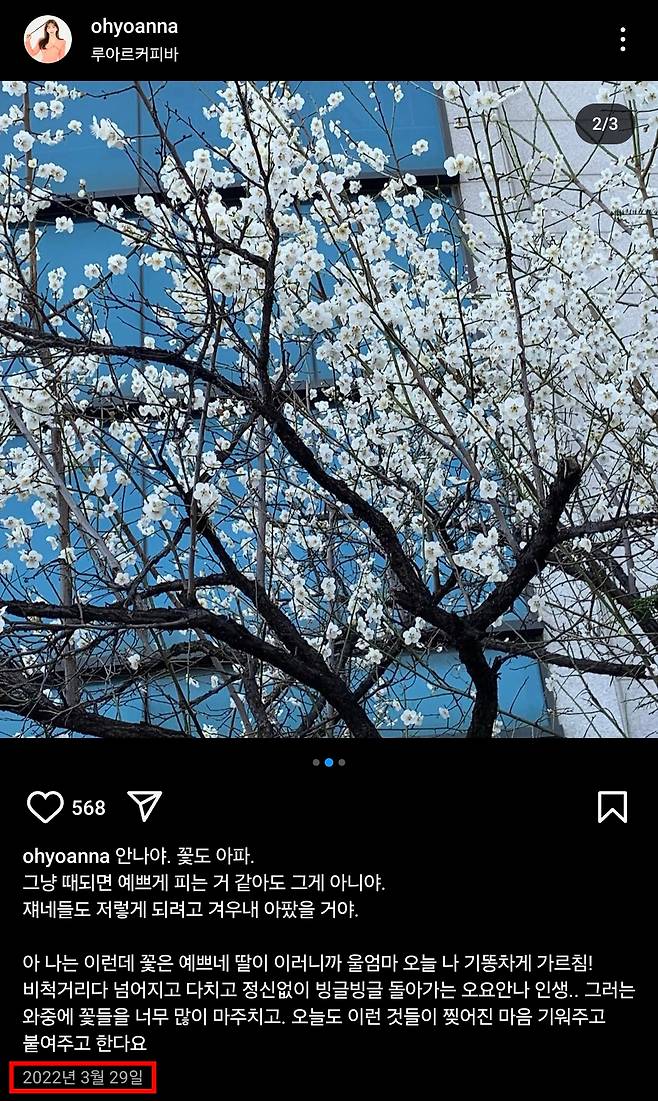
Task: Open the location 루아르커피바
Action: (x=134, y=54)
